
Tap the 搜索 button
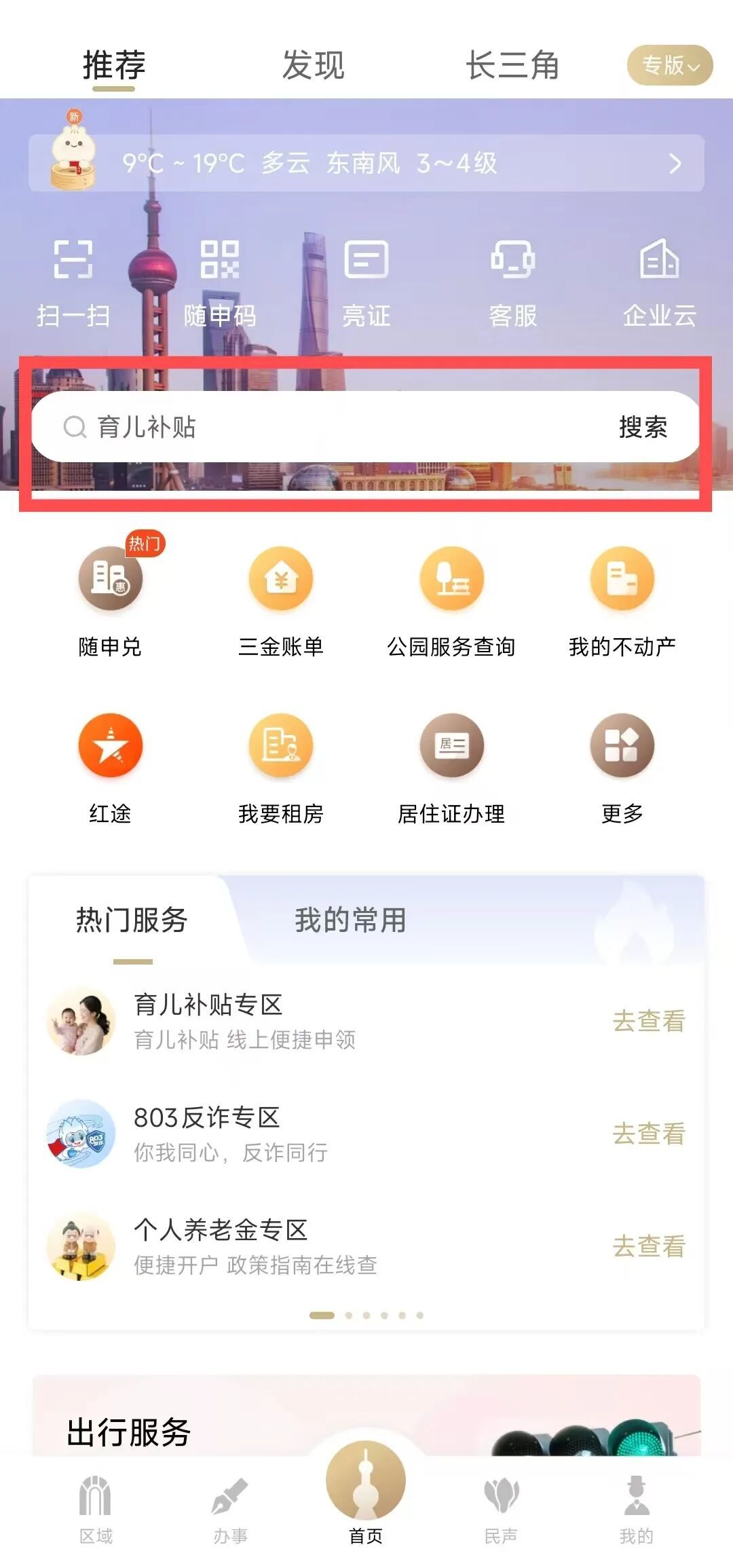coord(643,427)
